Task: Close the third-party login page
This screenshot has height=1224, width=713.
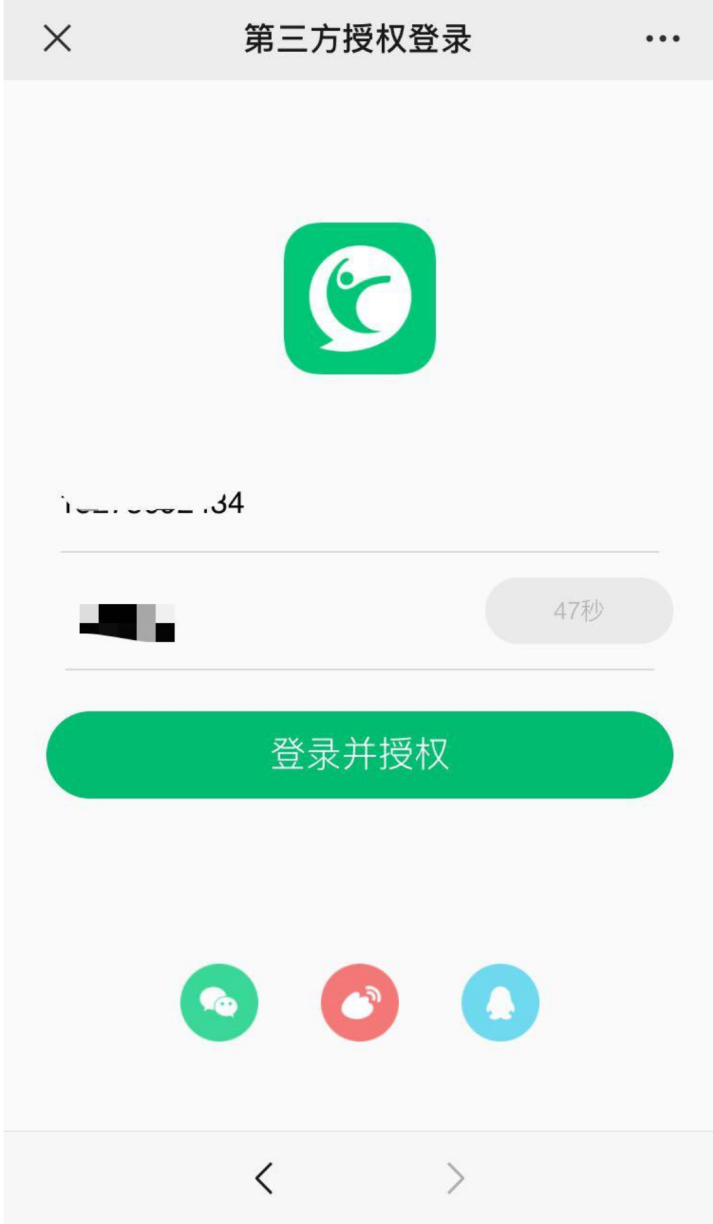Action: 57,40
